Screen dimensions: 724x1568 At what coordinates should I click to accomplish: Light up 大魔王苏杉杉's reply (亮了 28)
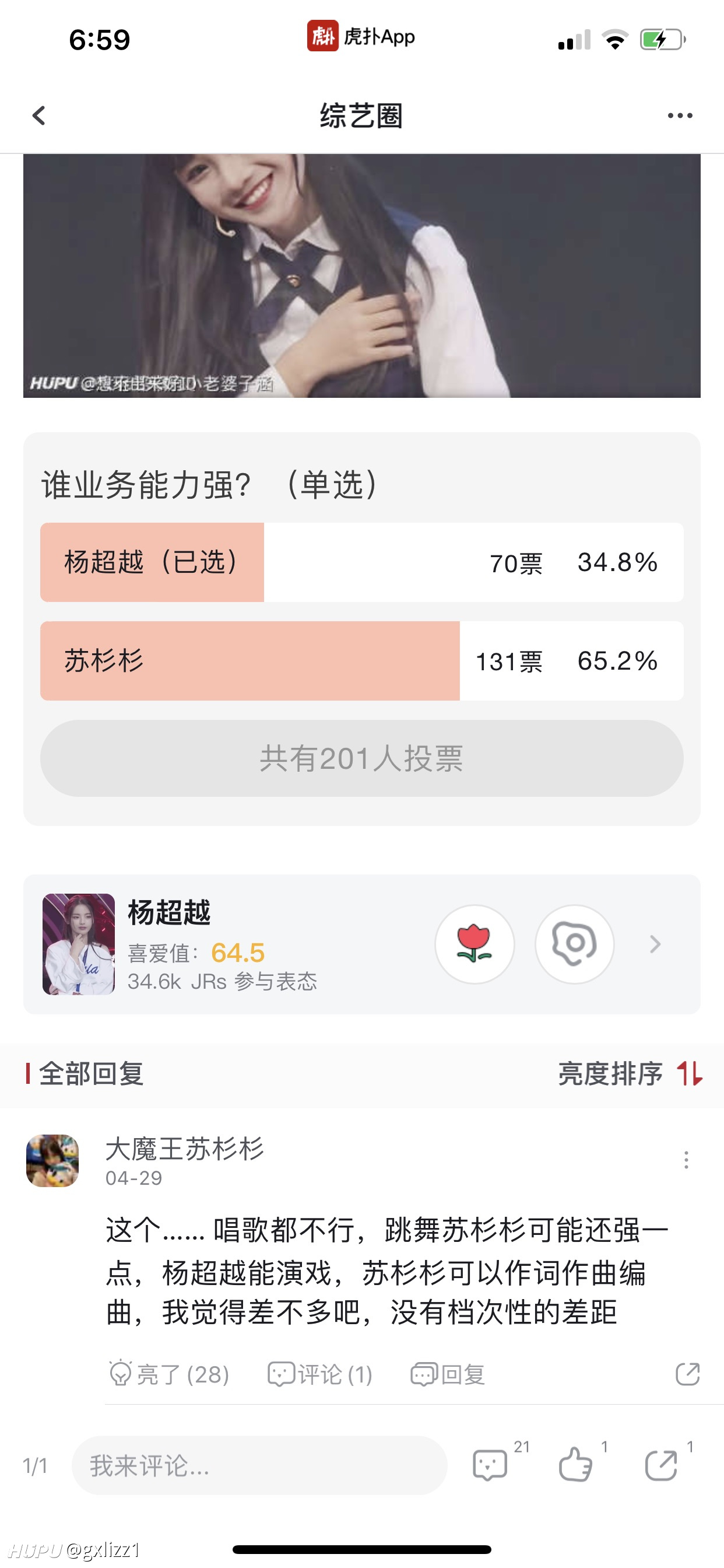[168, 1374]
